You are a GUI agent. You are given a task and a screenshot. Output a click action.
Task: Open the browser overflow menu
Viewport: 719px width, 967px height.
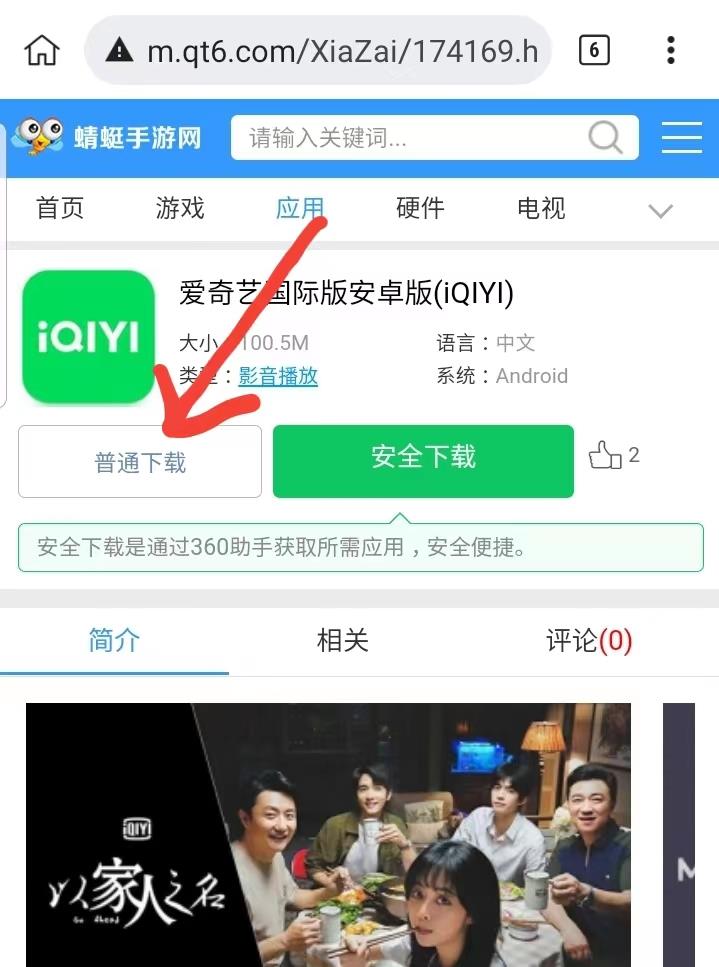point(670,50)
